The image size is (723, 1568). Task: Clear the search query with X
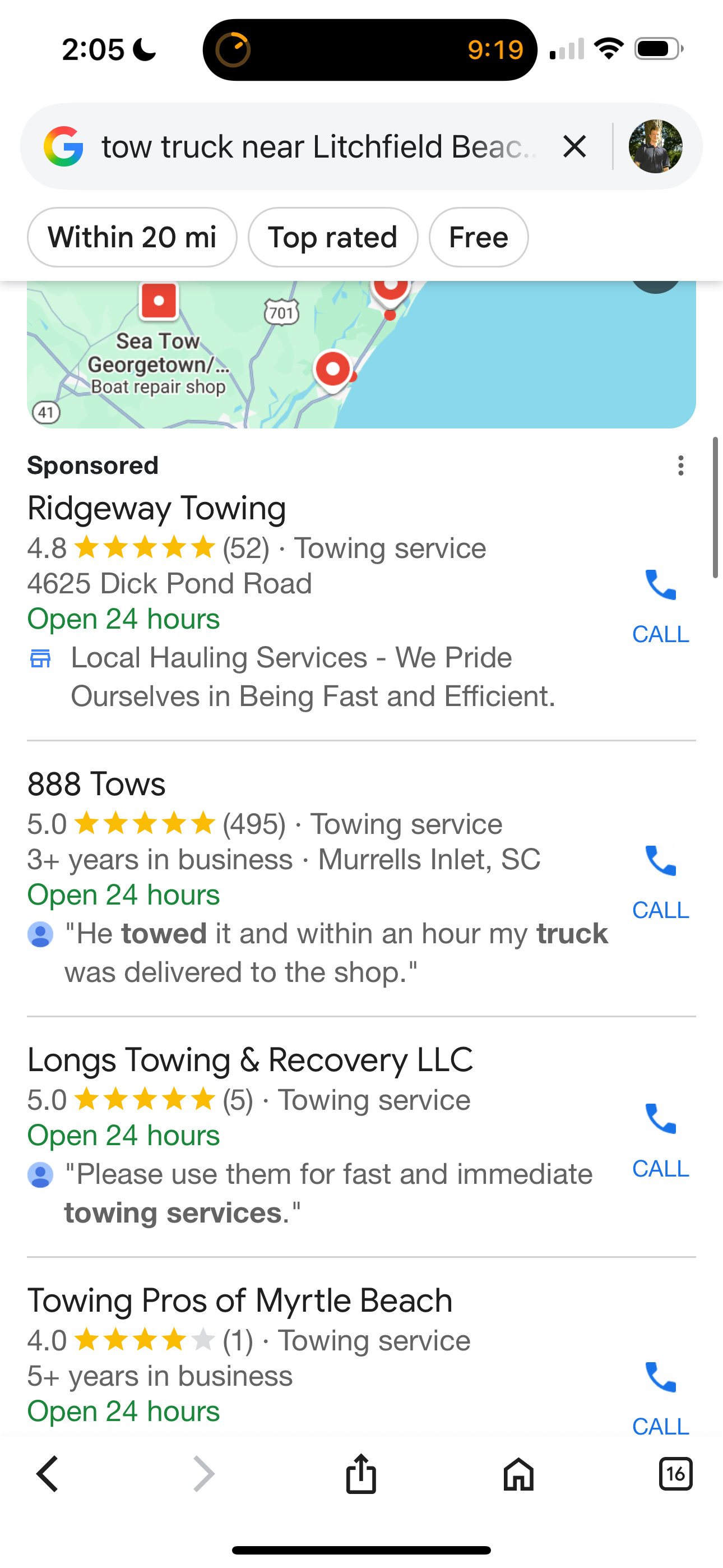coord(574,147)
